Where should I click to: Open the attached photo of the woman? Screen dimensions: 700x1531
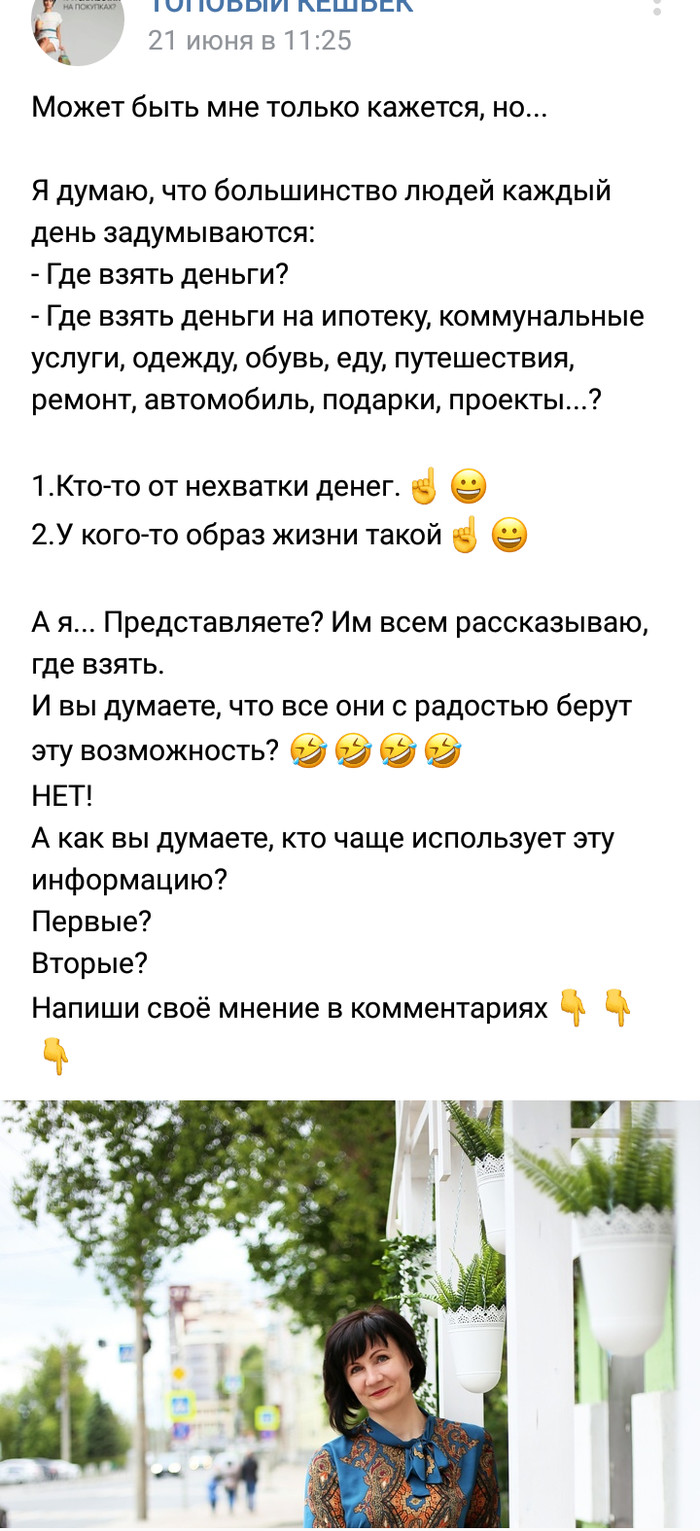[x=350, y=1314]
